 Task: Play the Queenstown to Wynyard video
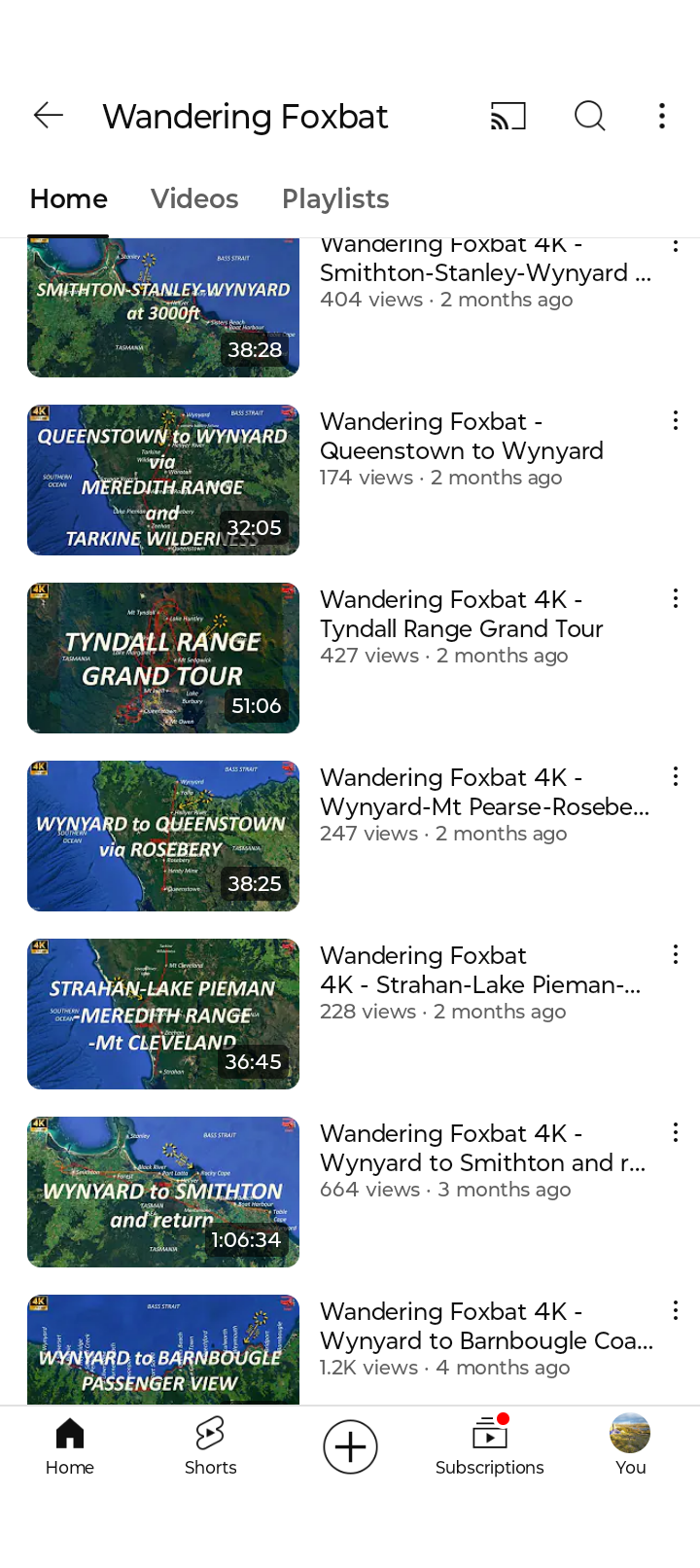point(163,480)
